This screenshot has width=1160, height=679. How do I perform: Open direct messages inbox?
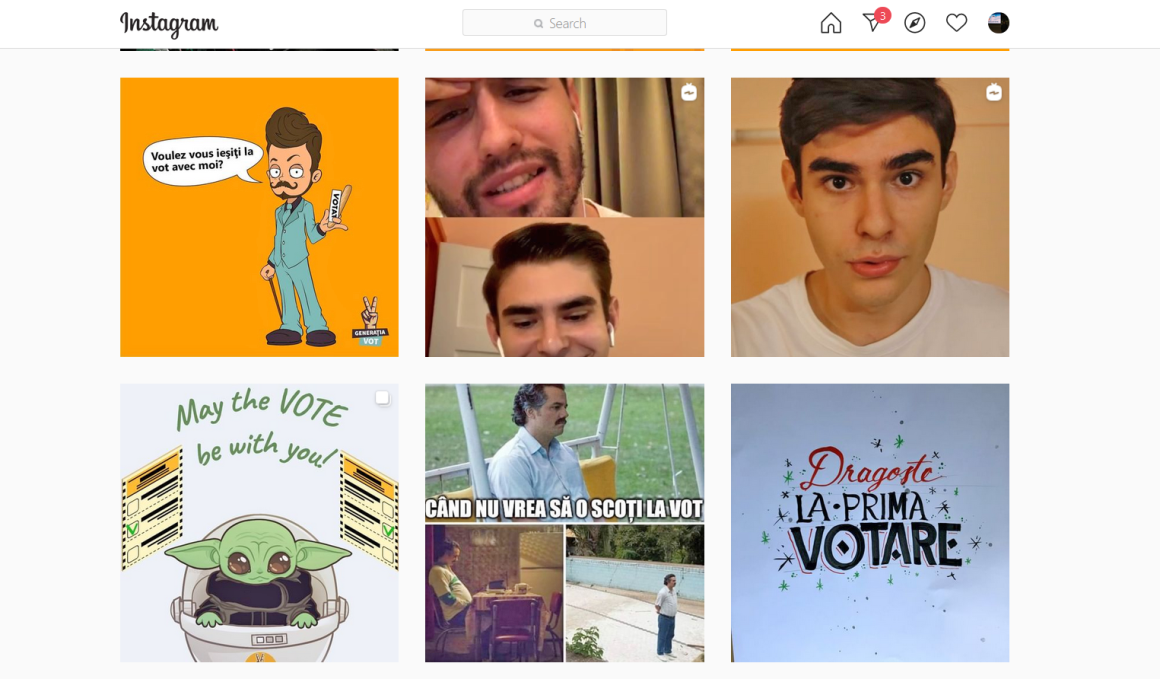(x=873, y=23)
